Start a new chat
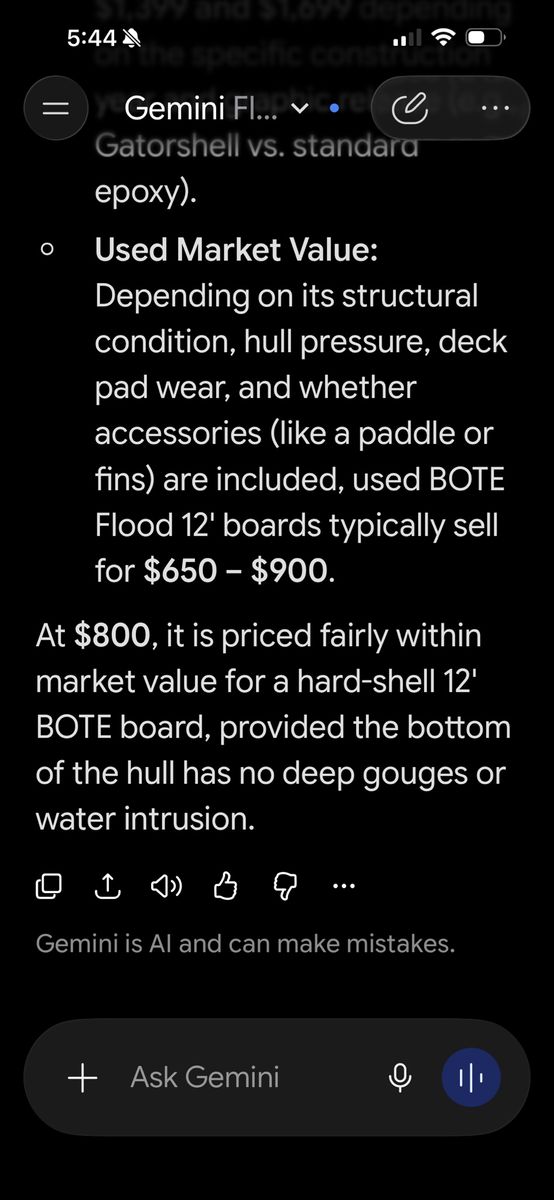The width and height of the screenshot is (554, 1200). point(409,107)
